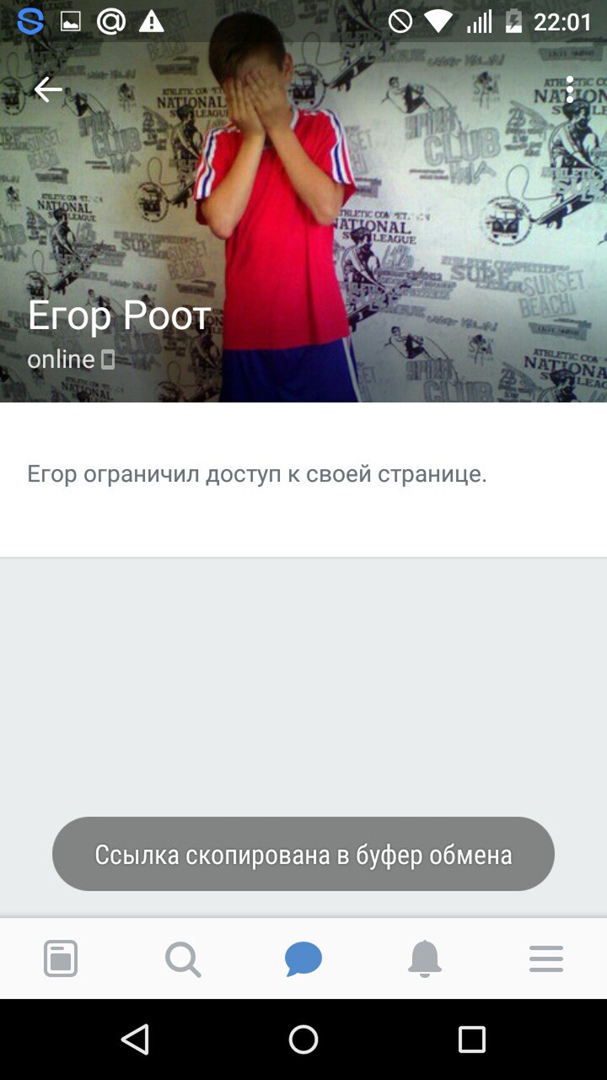The image size is (607, 1080).
Task: Go back using the header arrow
Action: 47,90
